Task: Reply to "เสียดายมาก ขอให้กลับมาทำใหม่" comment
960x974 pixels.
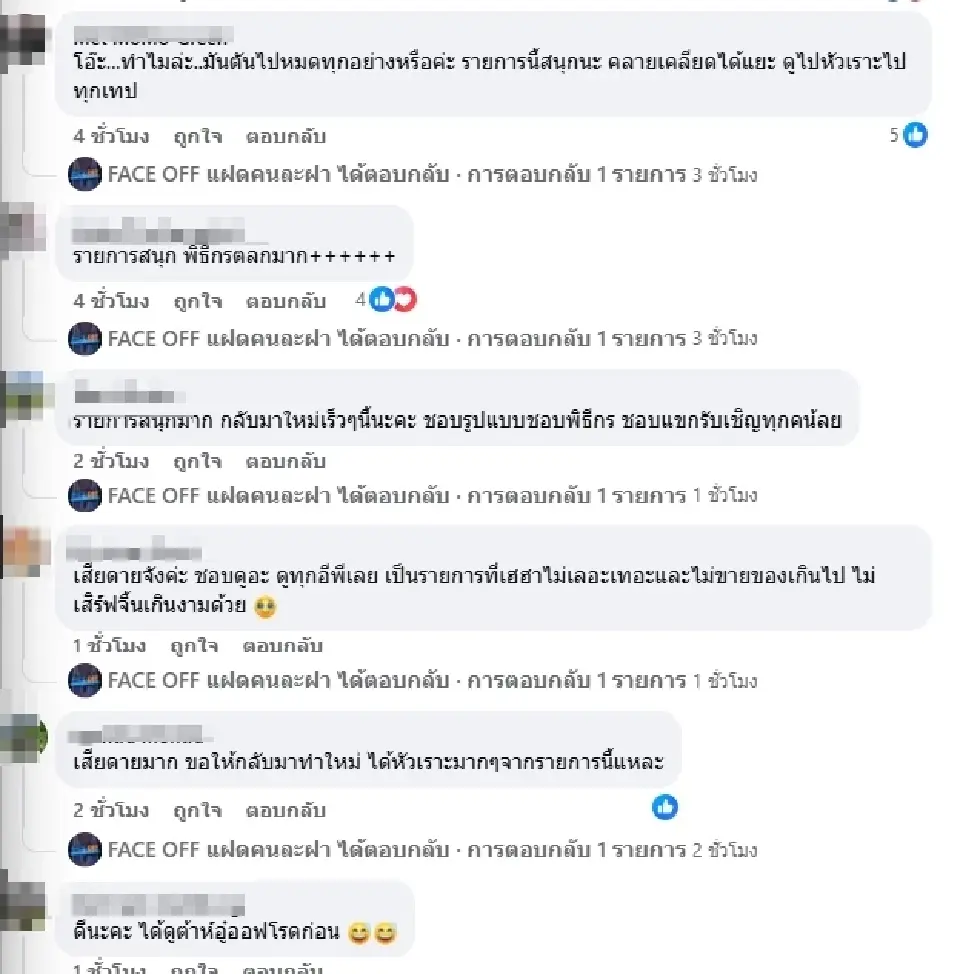Action: 286,810
